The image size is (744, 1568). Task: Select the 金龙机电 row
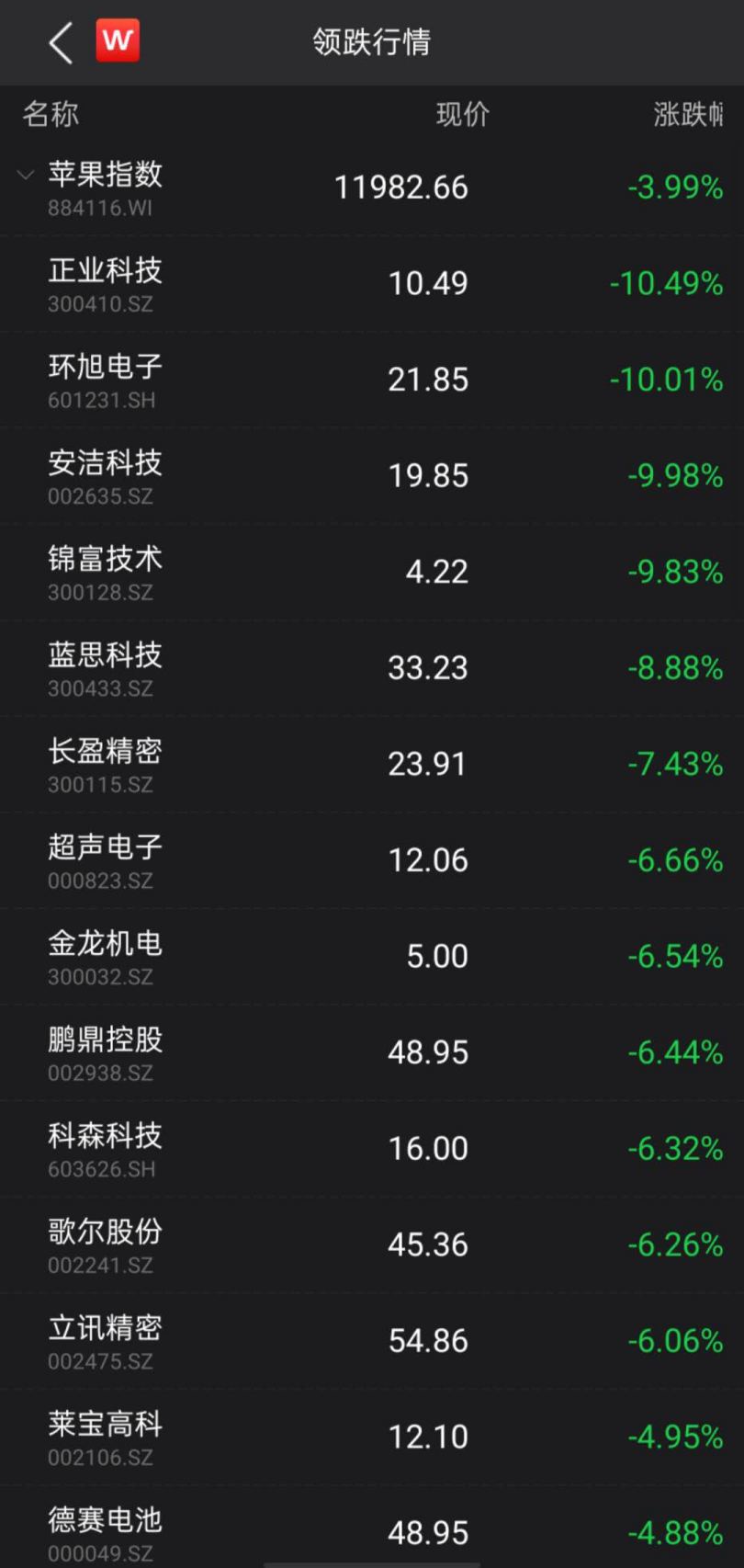point(372,957)
